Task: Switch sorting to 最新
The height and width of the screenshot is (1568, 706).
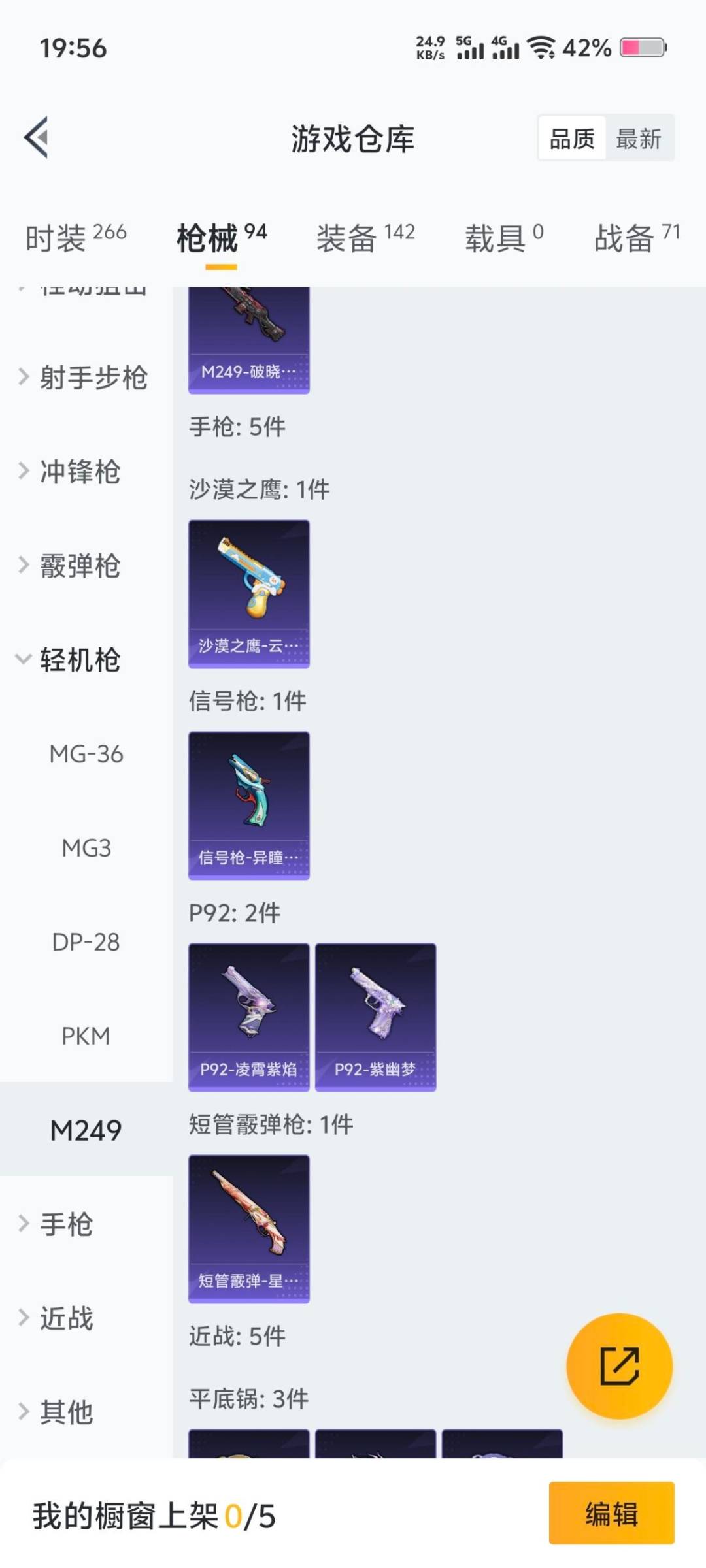Action: pyautogui.click(x=639, y=139)
